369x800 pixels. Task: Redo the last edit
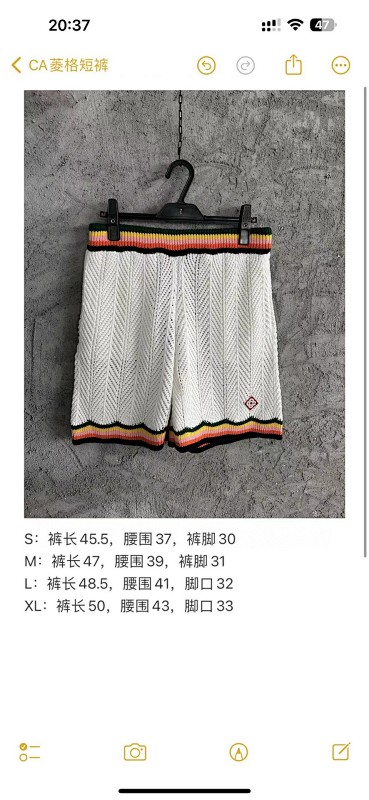click(x=245, y=65)
